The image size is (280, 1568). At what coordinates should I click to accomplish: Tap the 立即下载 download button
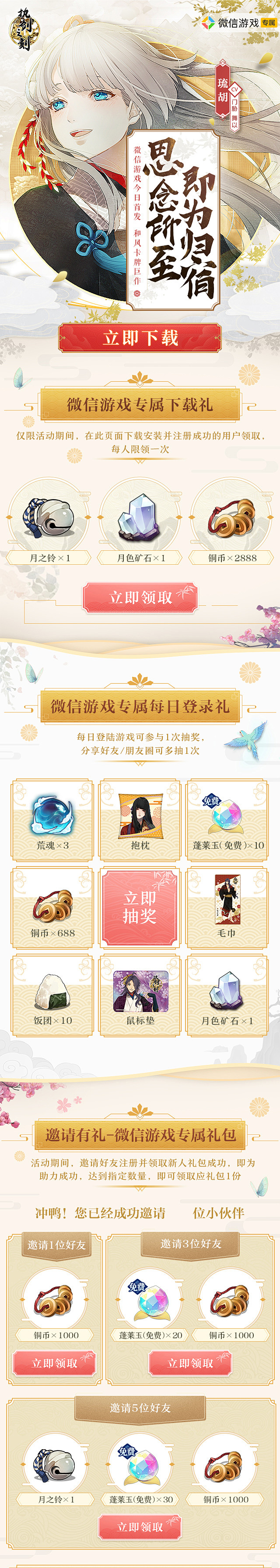click(x=140, y=338)
